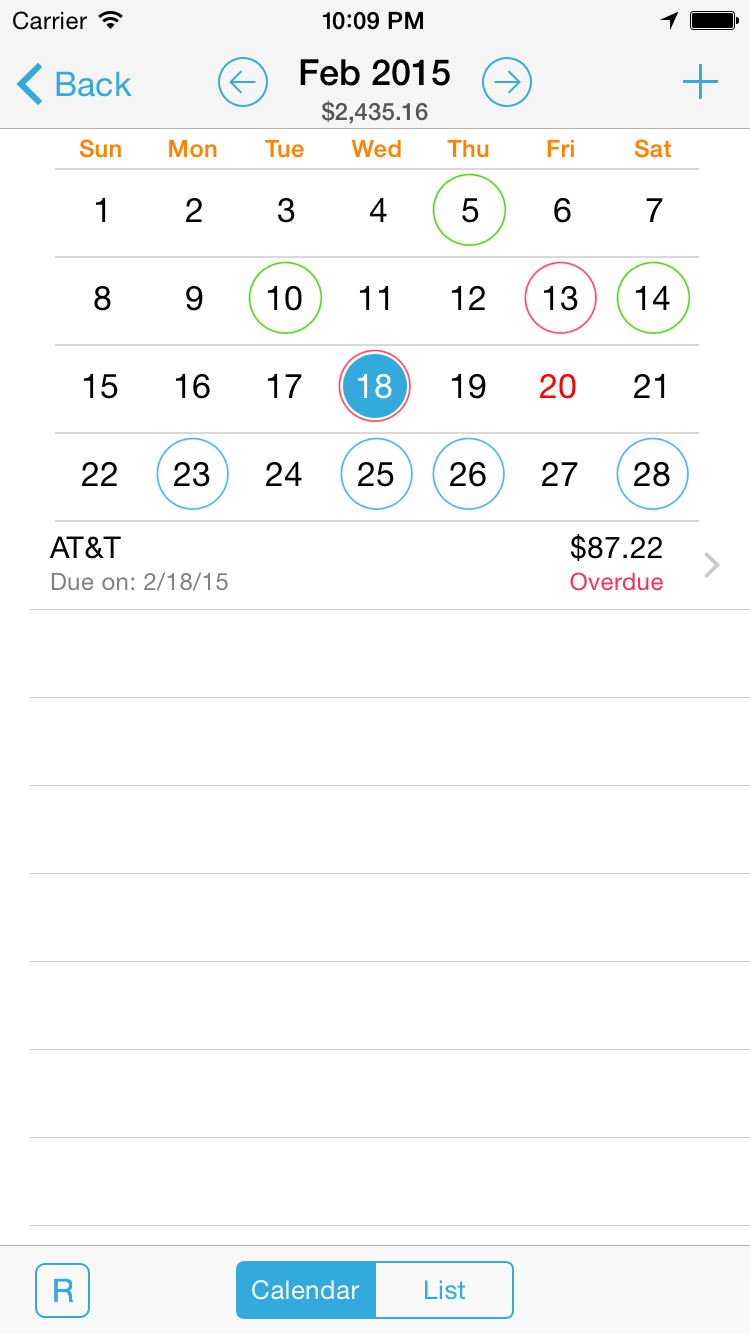Screen dimensions: 750x1334
Task: Tap the R icon in bottom corner
Action: point(62,1290)
